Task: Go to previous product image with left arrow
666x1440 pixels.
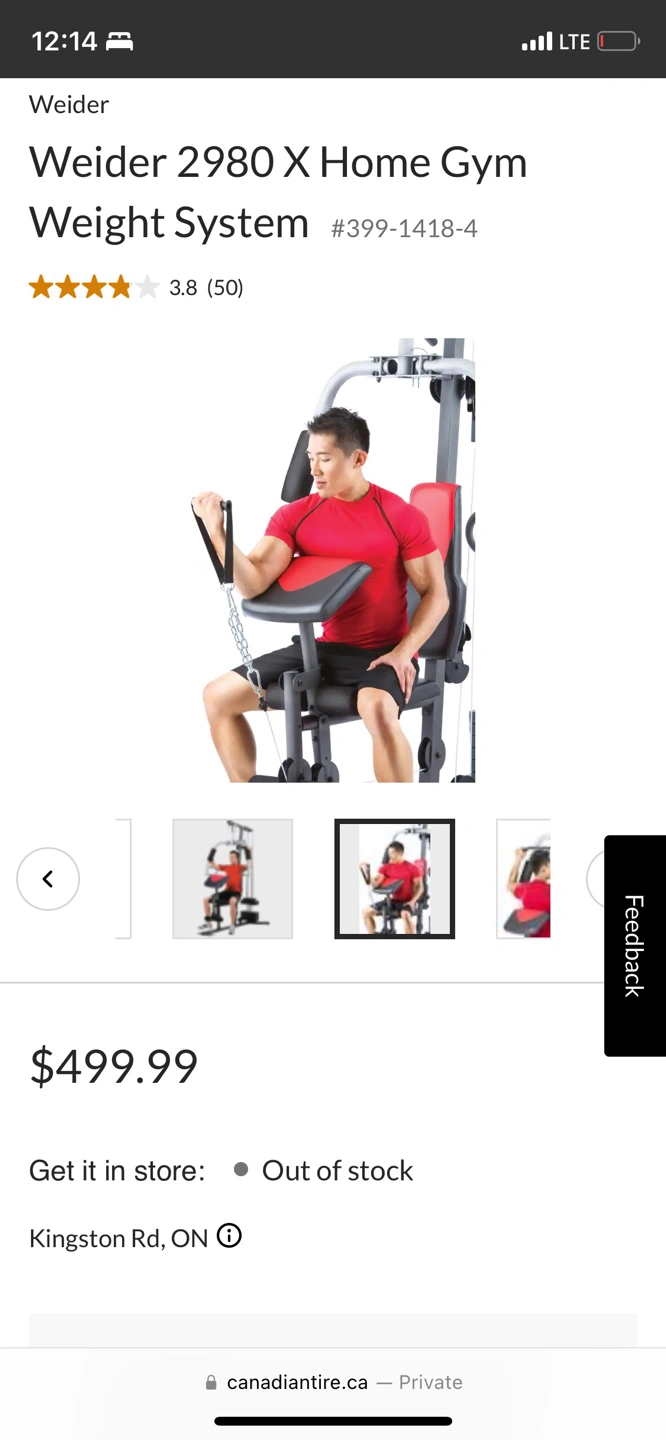Action: point(48,879)
